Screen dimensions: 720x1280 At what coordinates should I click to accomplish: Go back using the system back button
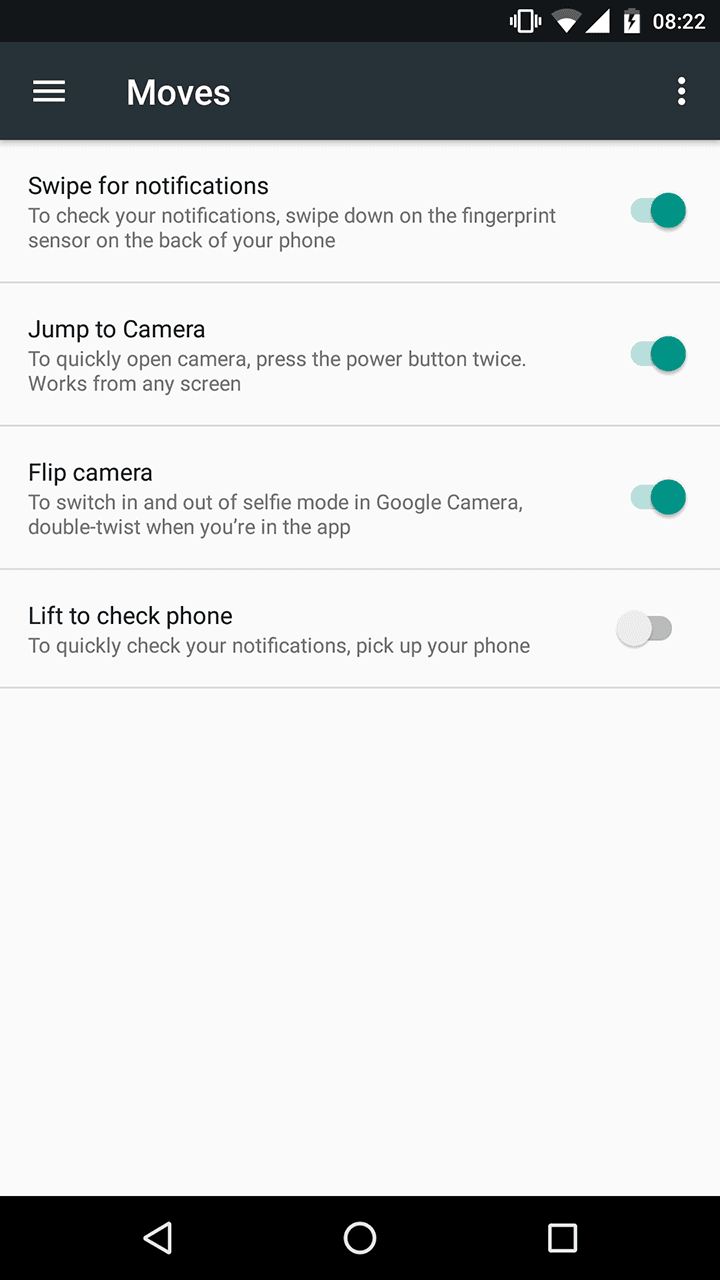click(x=157, y=1238)
